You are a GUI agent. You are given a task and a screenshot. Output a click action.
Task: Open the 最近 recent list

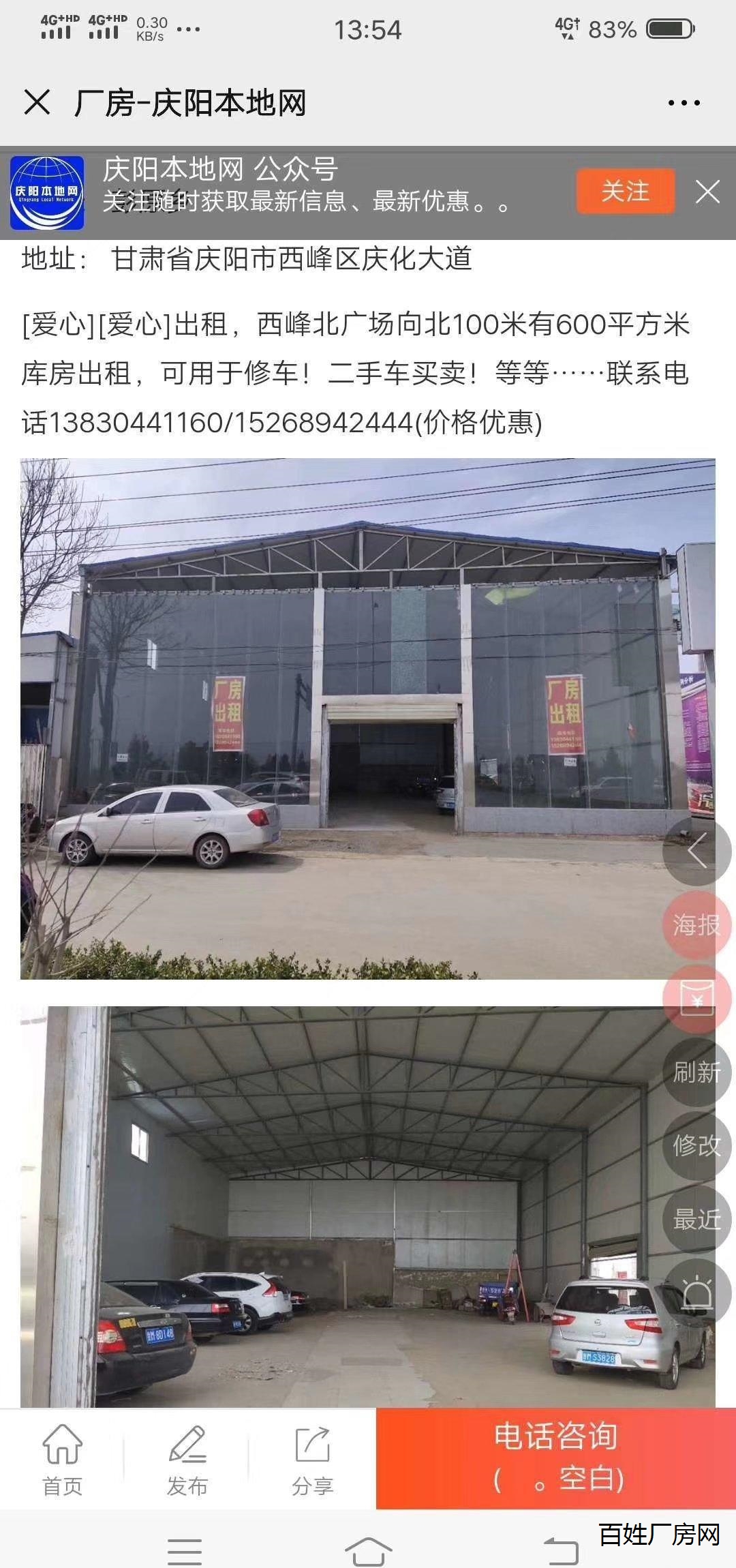696,1220
